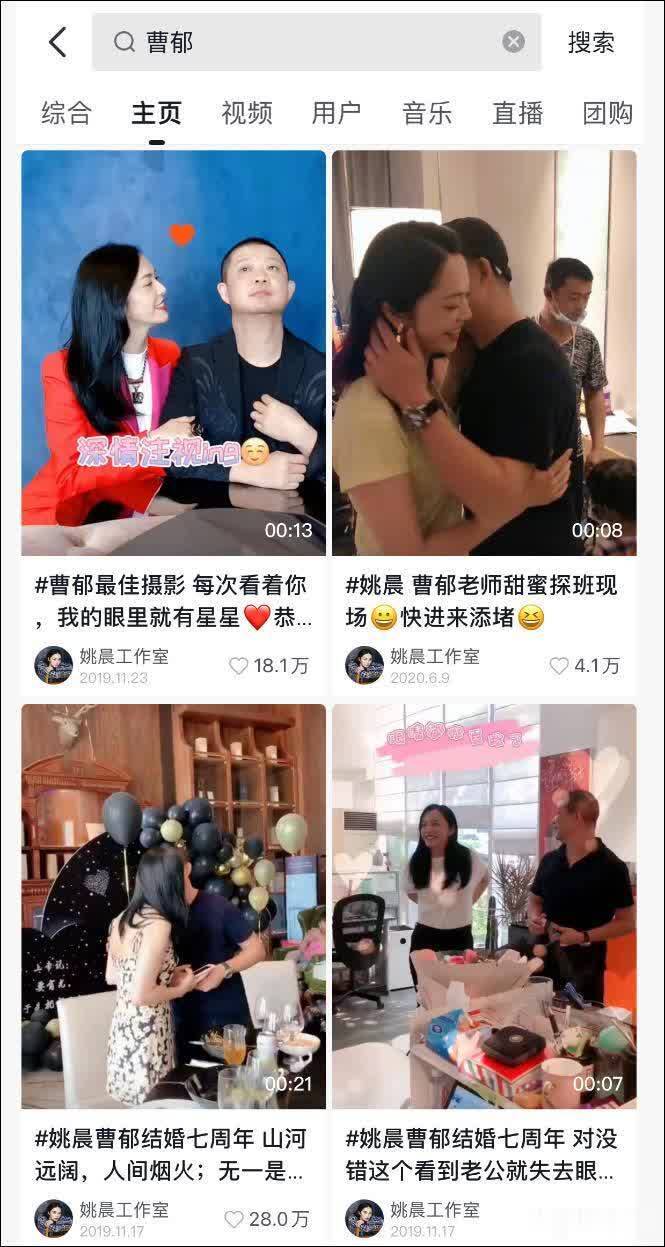Go back using the arrow icon
The image size is (665, 1247).
pos(57,42)
